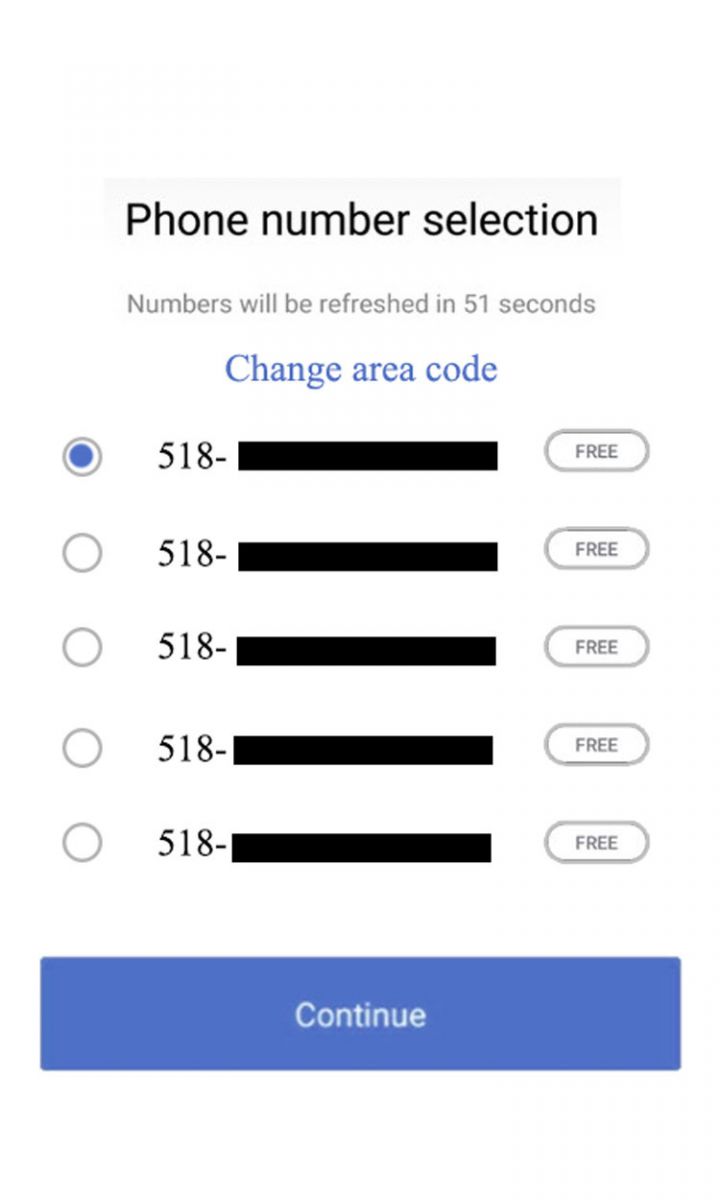
Task: Select the second 518 number in the list
Action: pos(82,552)
